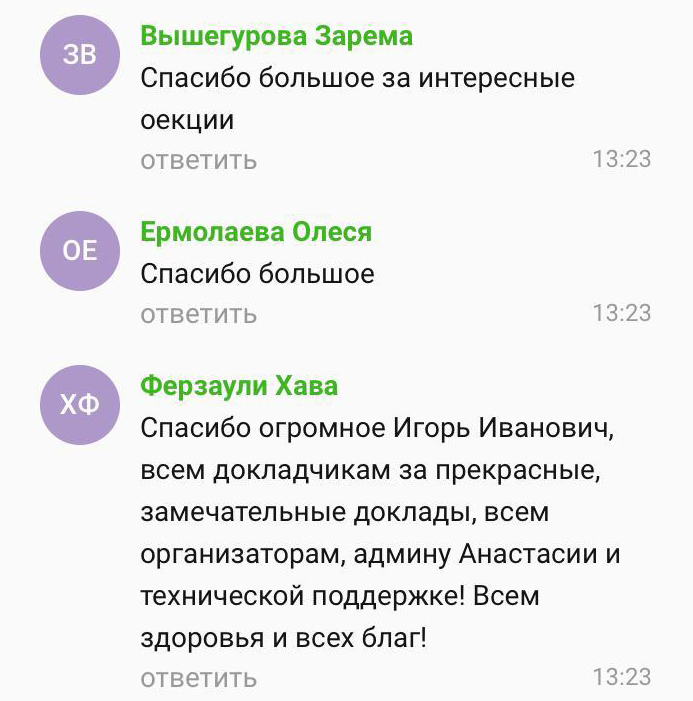The height and width of the screenshot is (701, 693).
Task: Reply to Ермолаева Олеся's comment
Action: (x=198, y=314)
